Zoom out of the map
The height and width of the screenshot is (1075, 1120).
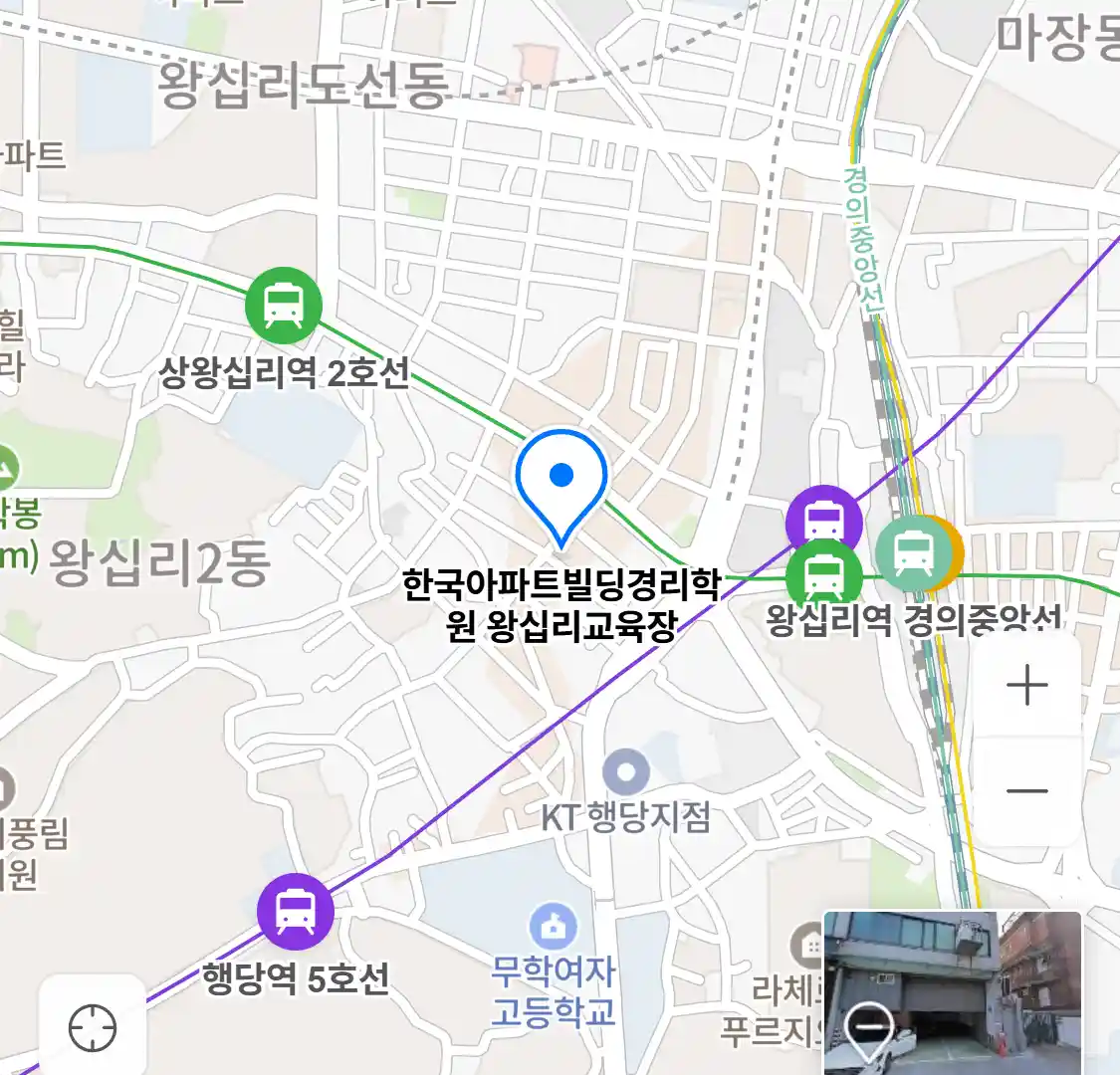click(x=1026, y=791)
